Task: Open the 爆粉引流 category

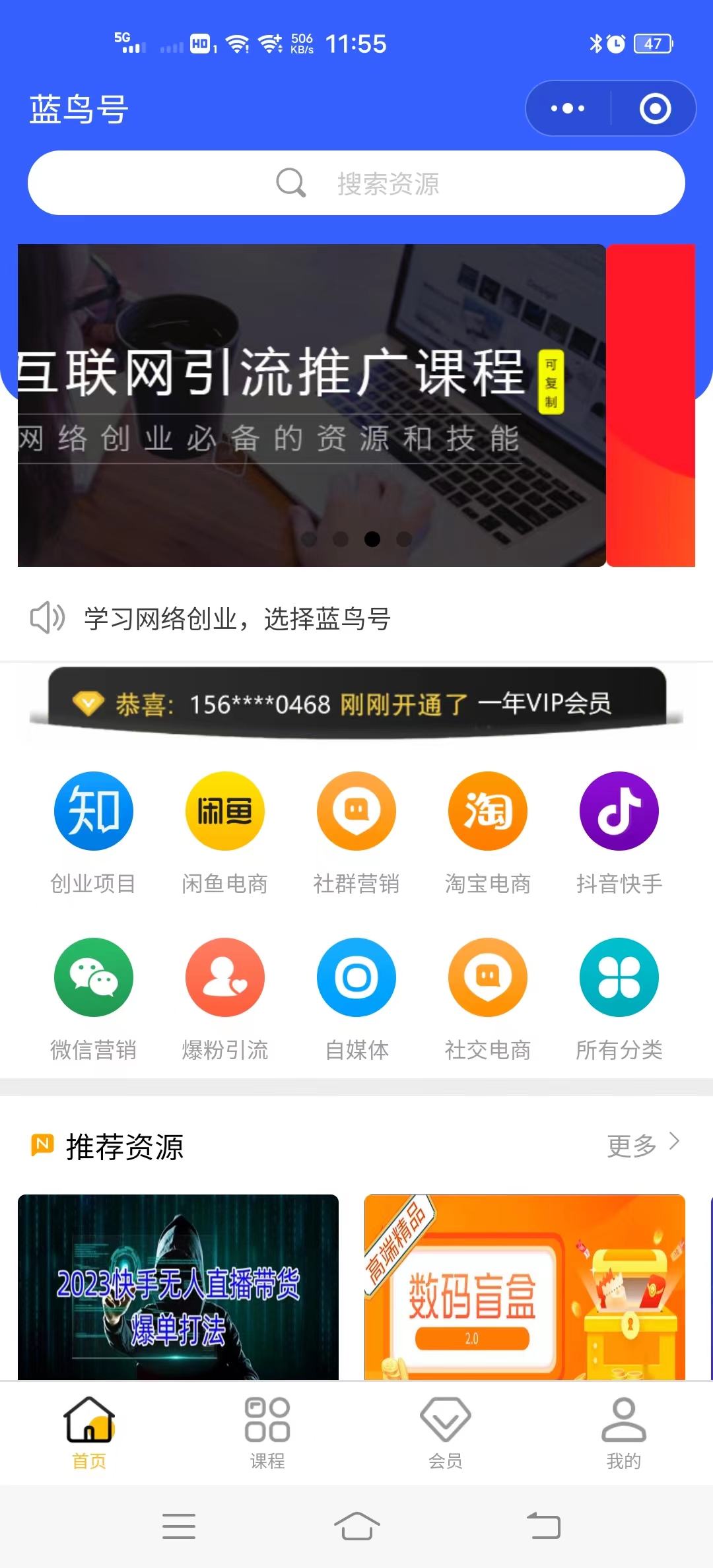Action: 224,998
